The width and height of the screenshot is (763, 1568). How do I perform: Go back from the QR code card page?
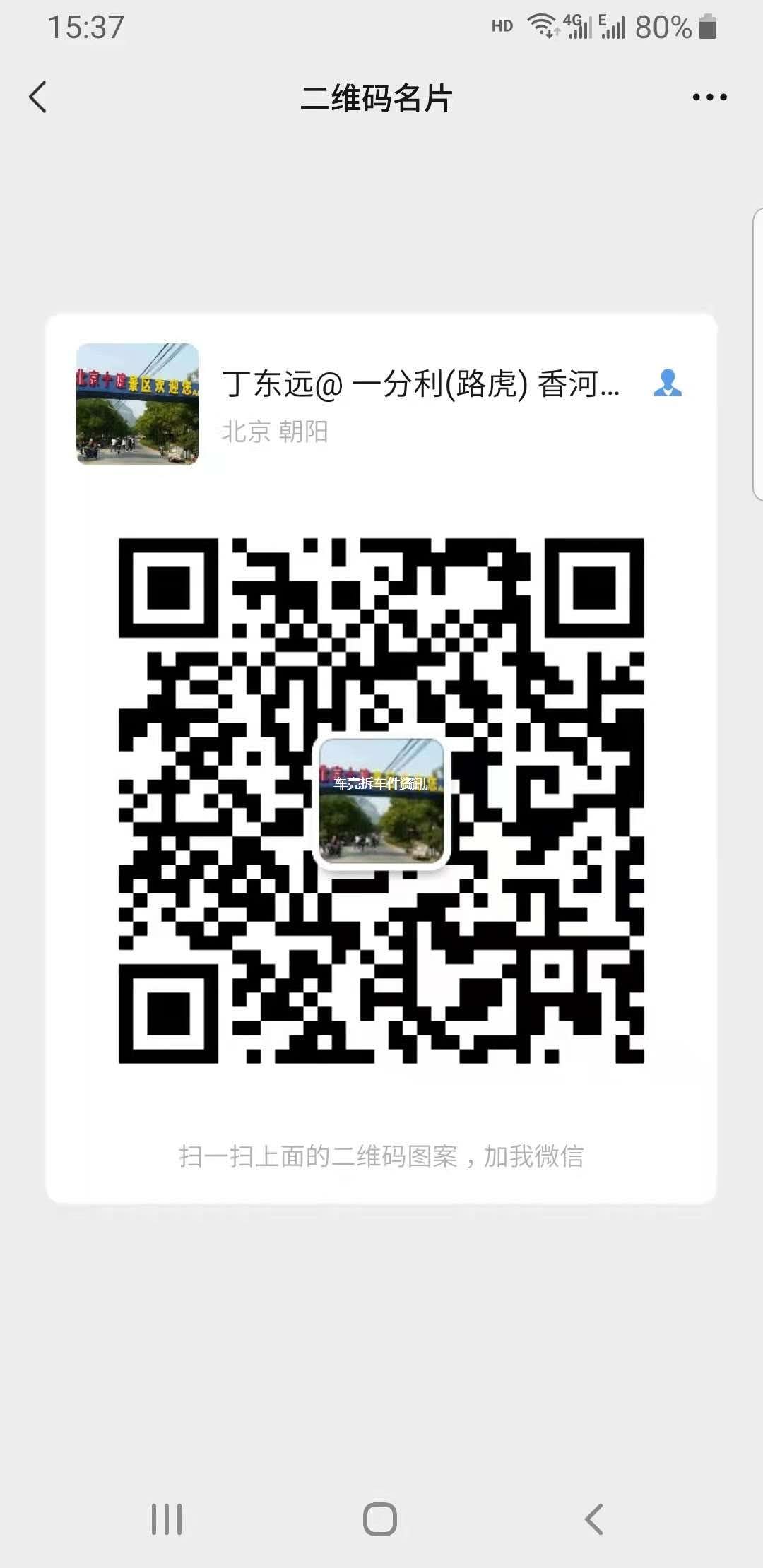(x=38, y=97)
